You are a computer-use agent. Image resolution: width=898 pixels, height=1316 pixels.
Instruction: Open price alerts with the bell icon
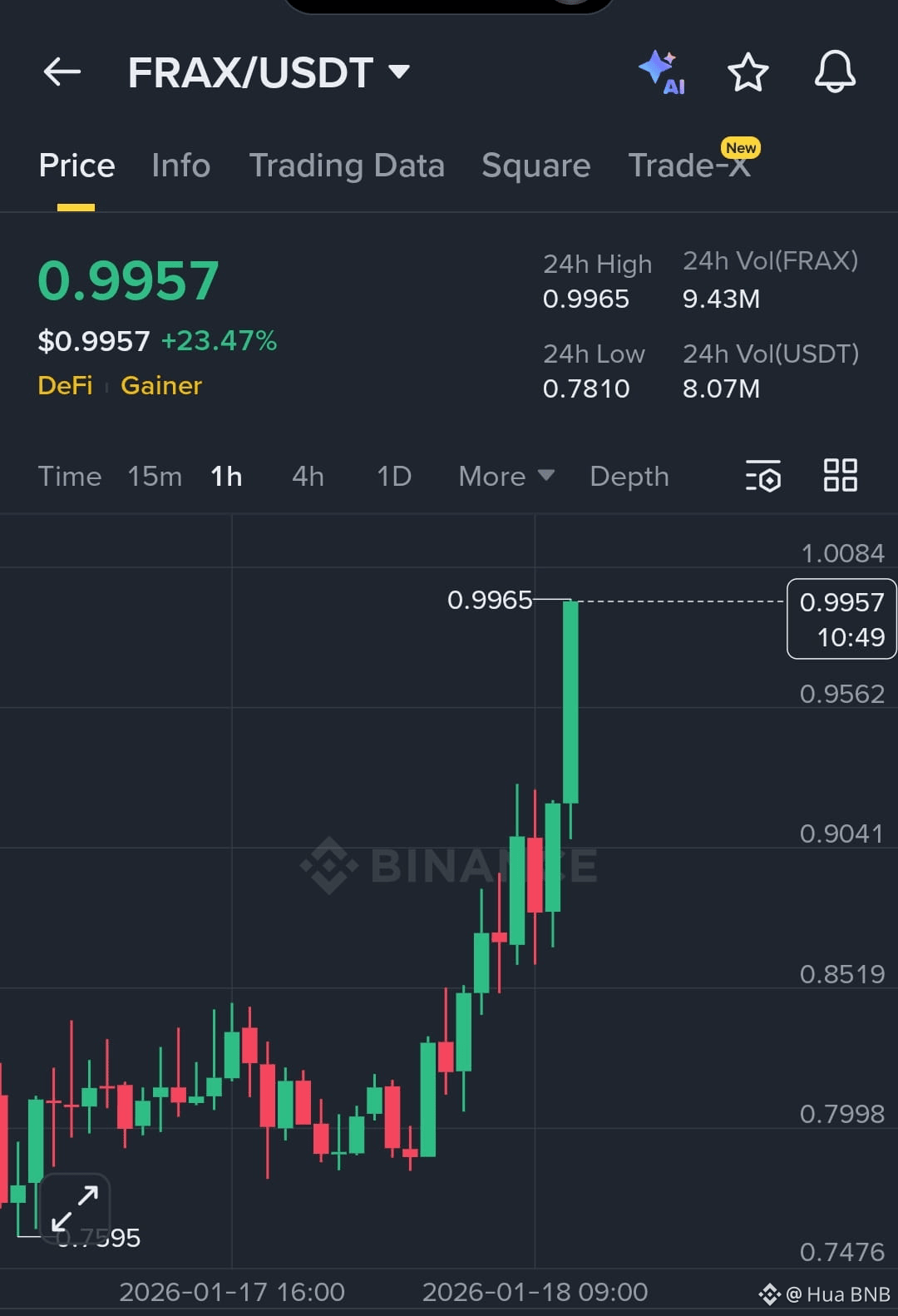click(834, 72)
